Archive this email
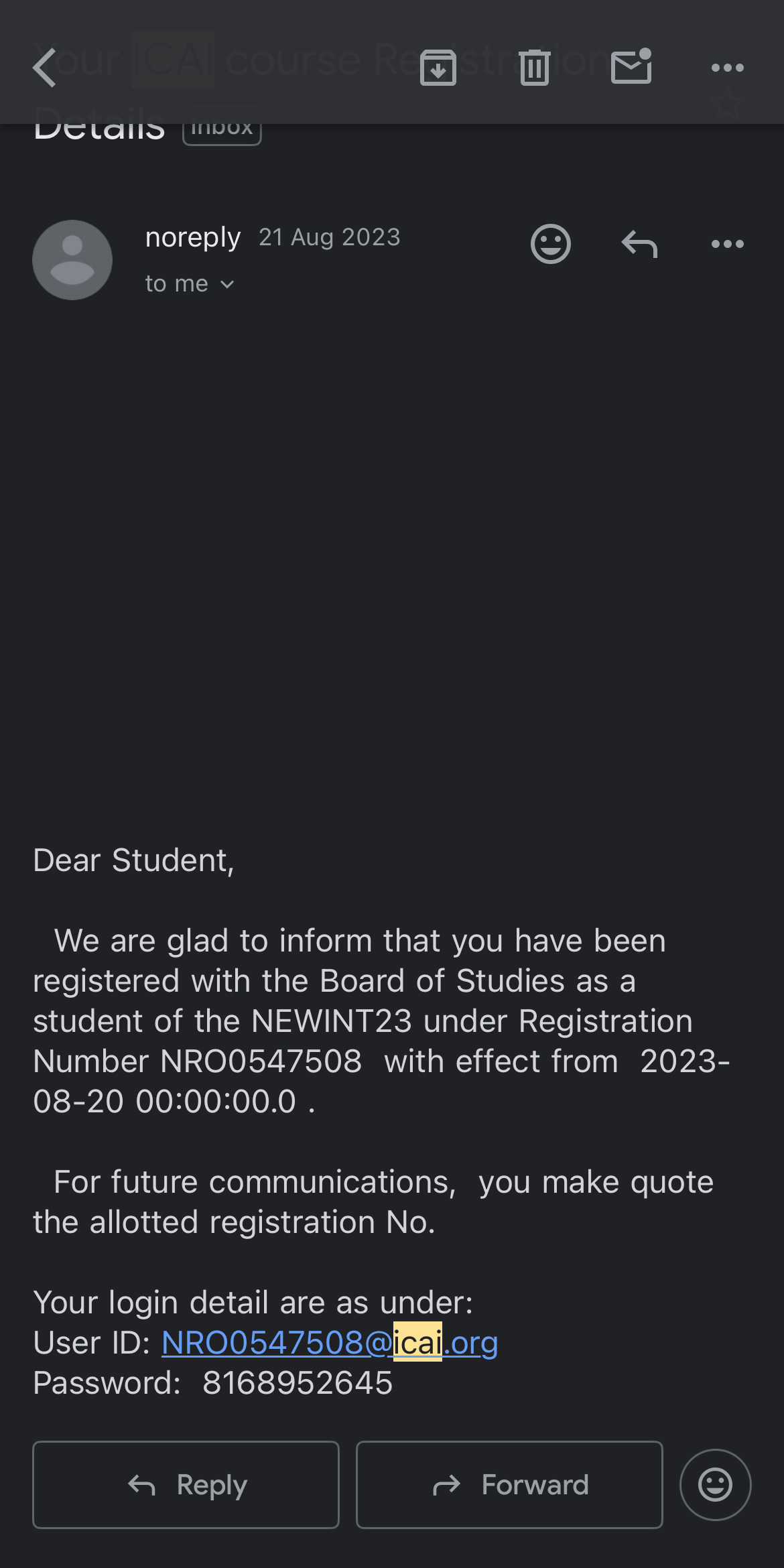The image size is (784, 1568). pyautogui.click(x=438, y=68)
